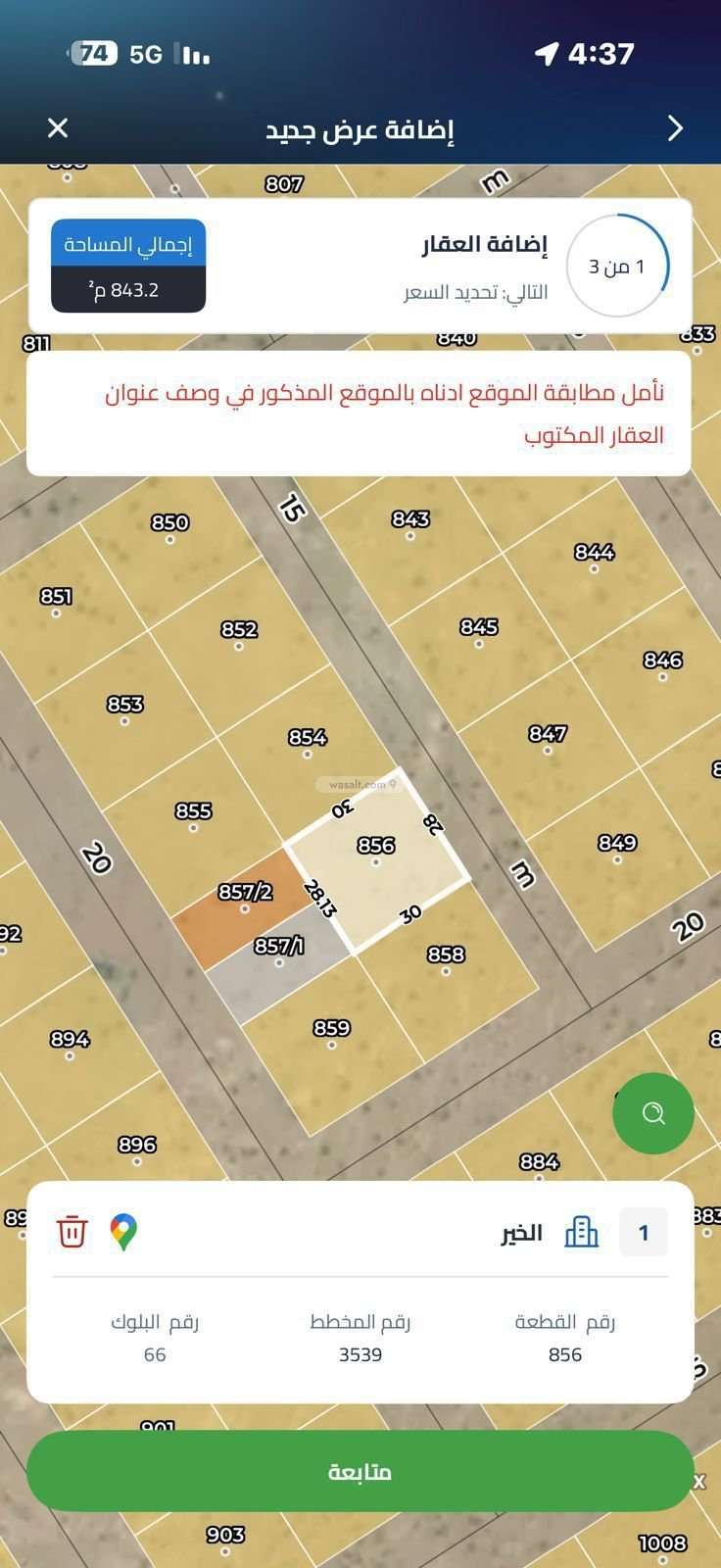721x1568 pixels.
Task: Delete the selected plot 856
Action: pyautogui.click(x=72, y=1231)
